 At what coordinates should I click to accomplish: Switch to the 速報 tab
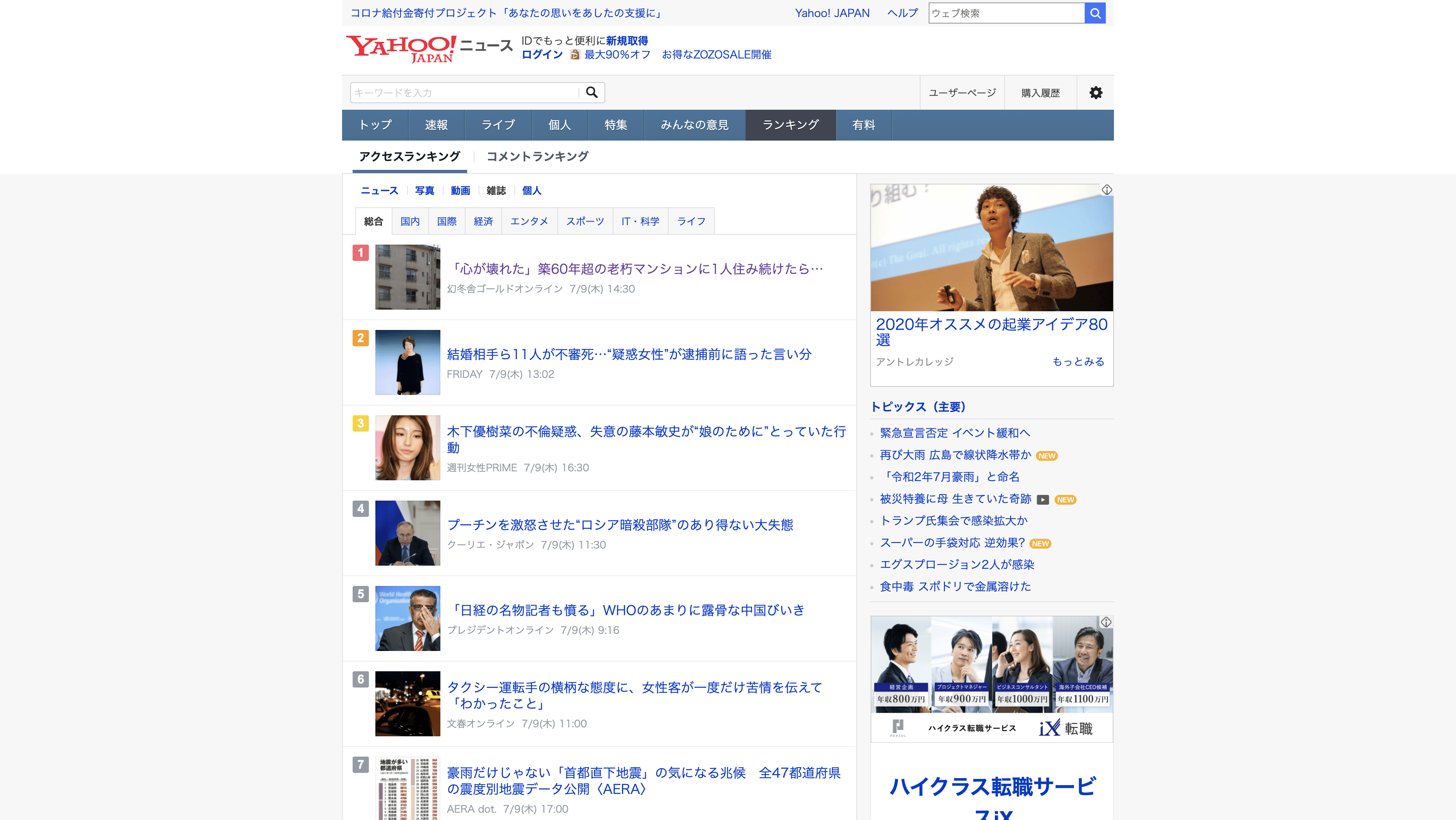(x=436, y=125)
